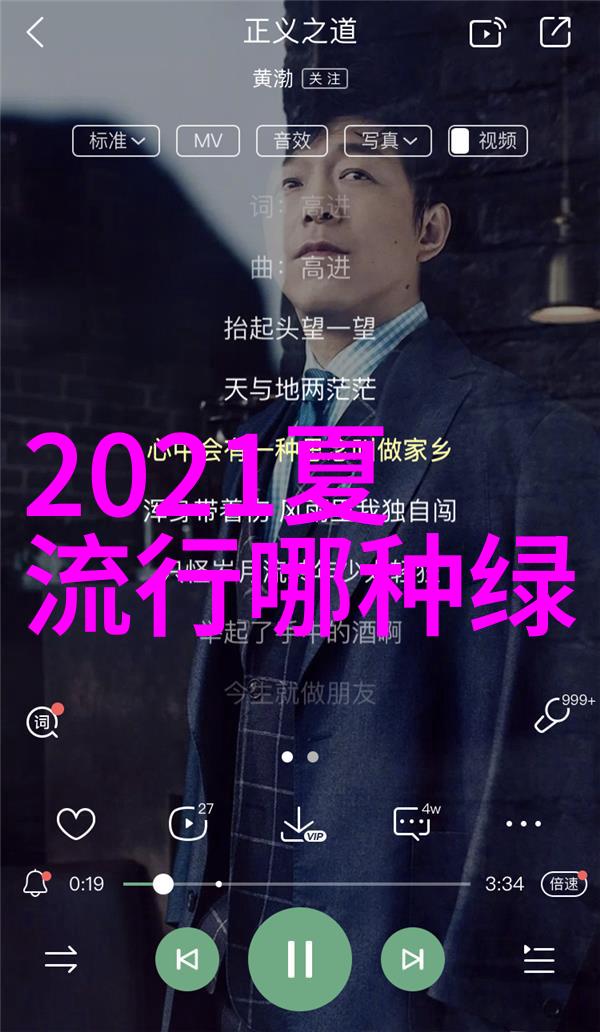
Task: Go back using the top-left arrow
Action: pyautogui.click(x=35, y=32)
